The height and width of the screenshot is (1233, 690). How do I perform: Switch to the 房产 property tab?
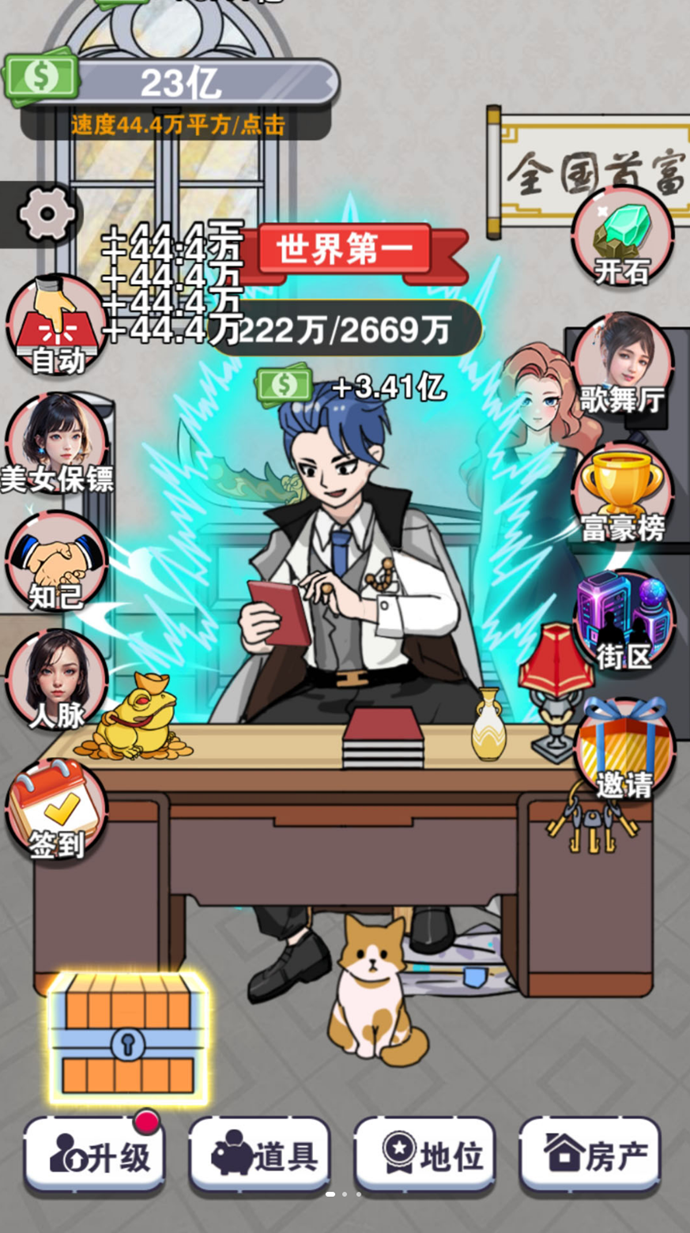[x=590, y=1156]
